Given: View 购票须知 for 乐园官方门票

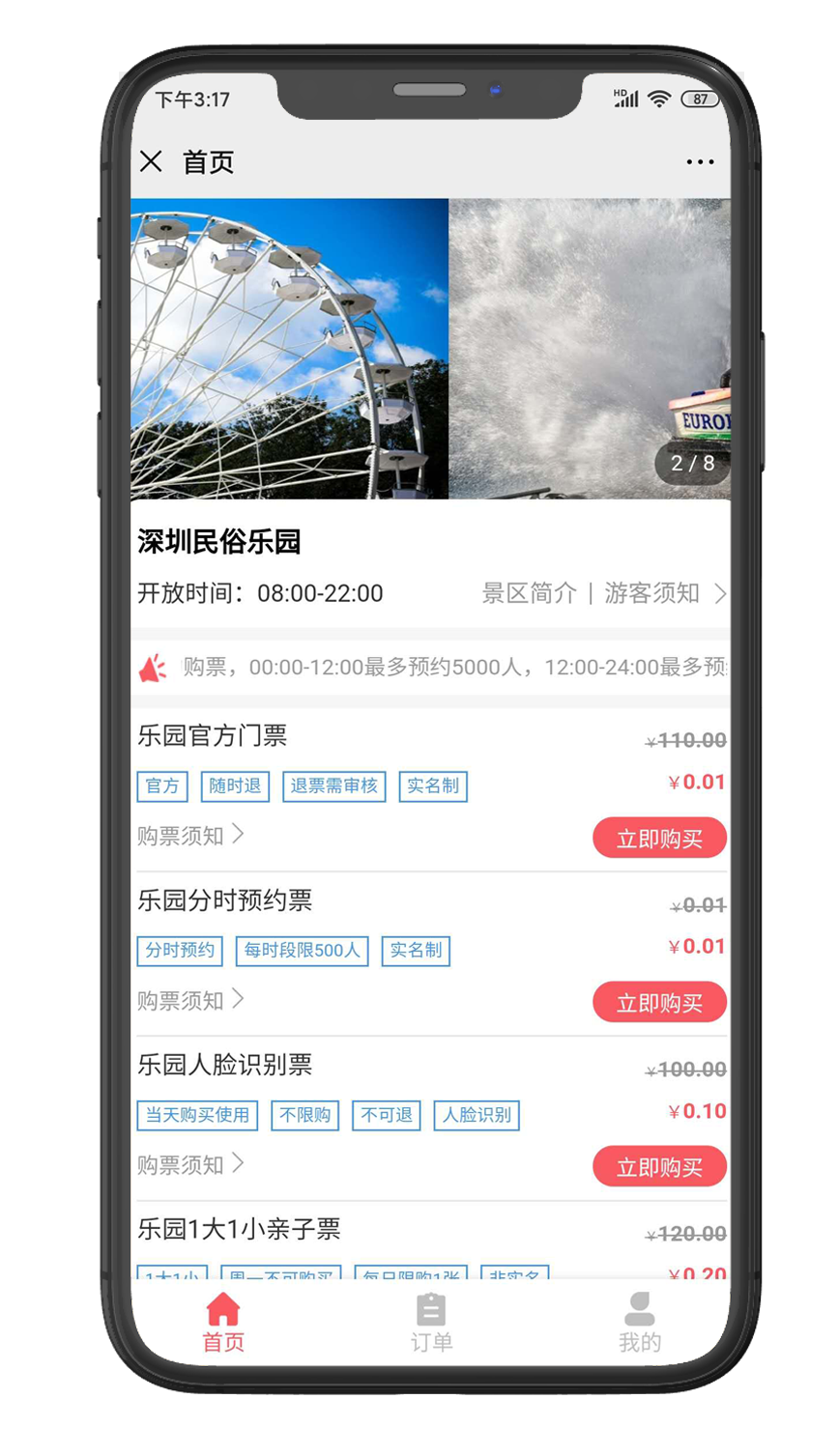Looking at the screenshot, I should pyautogui.click(x=190, y=836).
